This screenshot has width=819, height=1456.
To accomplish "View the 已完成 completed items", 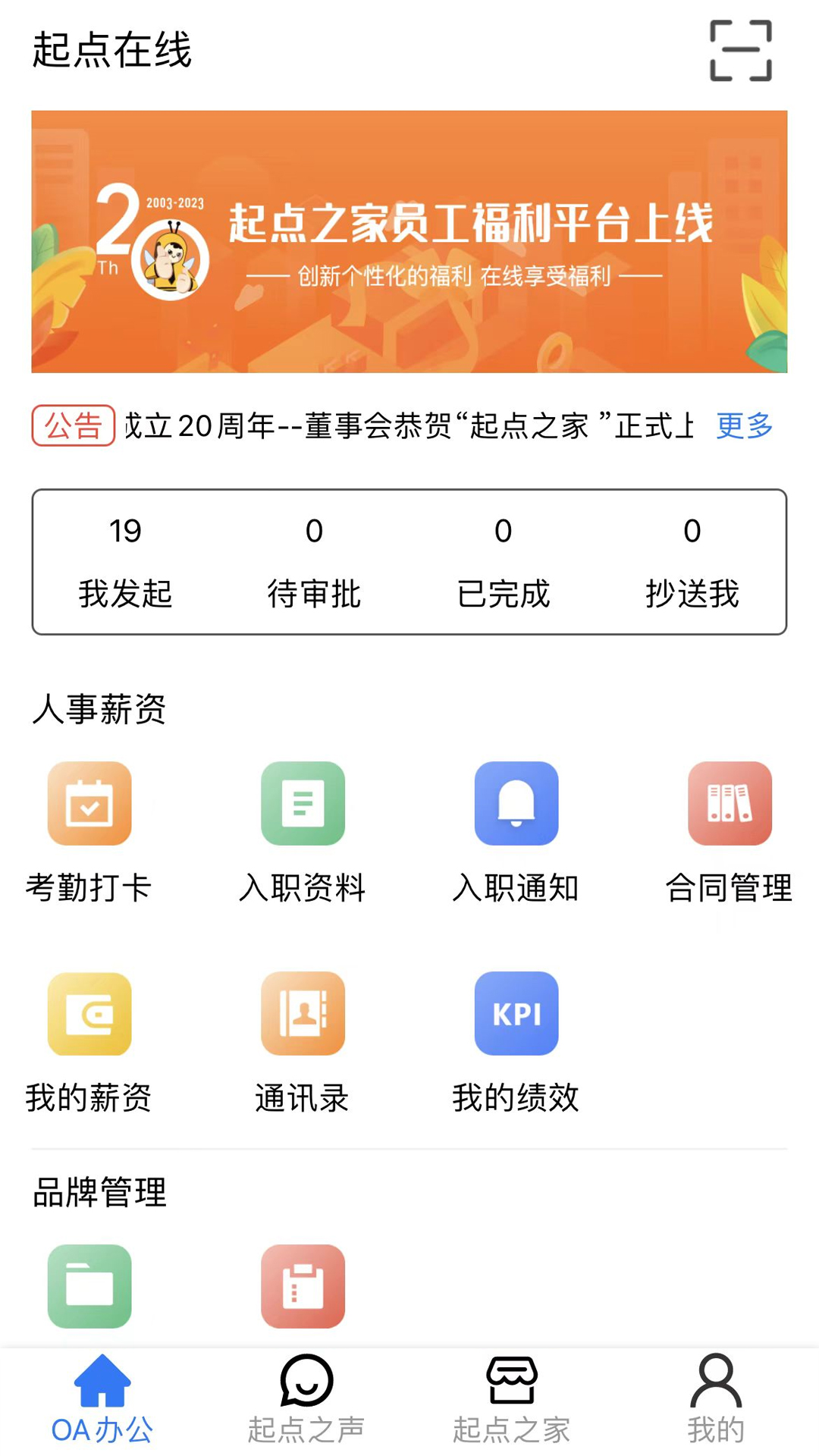I will point(502,561).
